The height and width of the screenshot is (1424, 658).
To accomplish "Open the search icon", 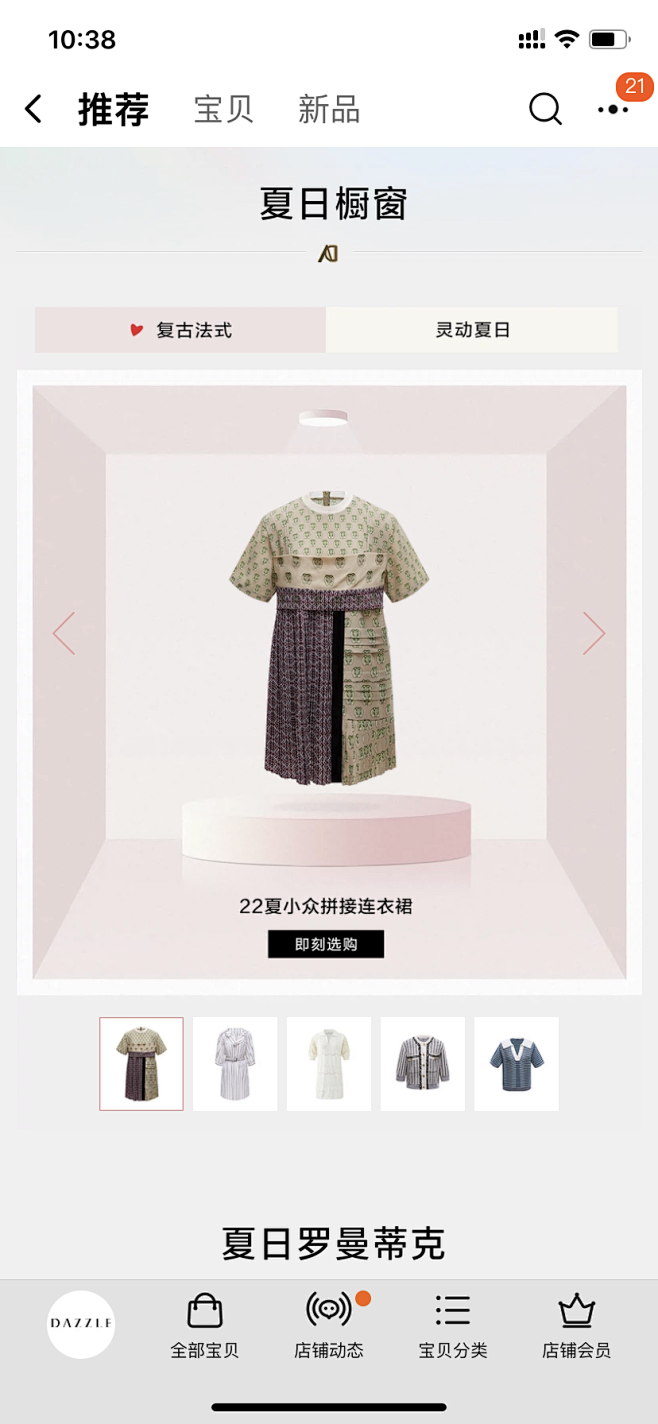I will click(545, 109).
